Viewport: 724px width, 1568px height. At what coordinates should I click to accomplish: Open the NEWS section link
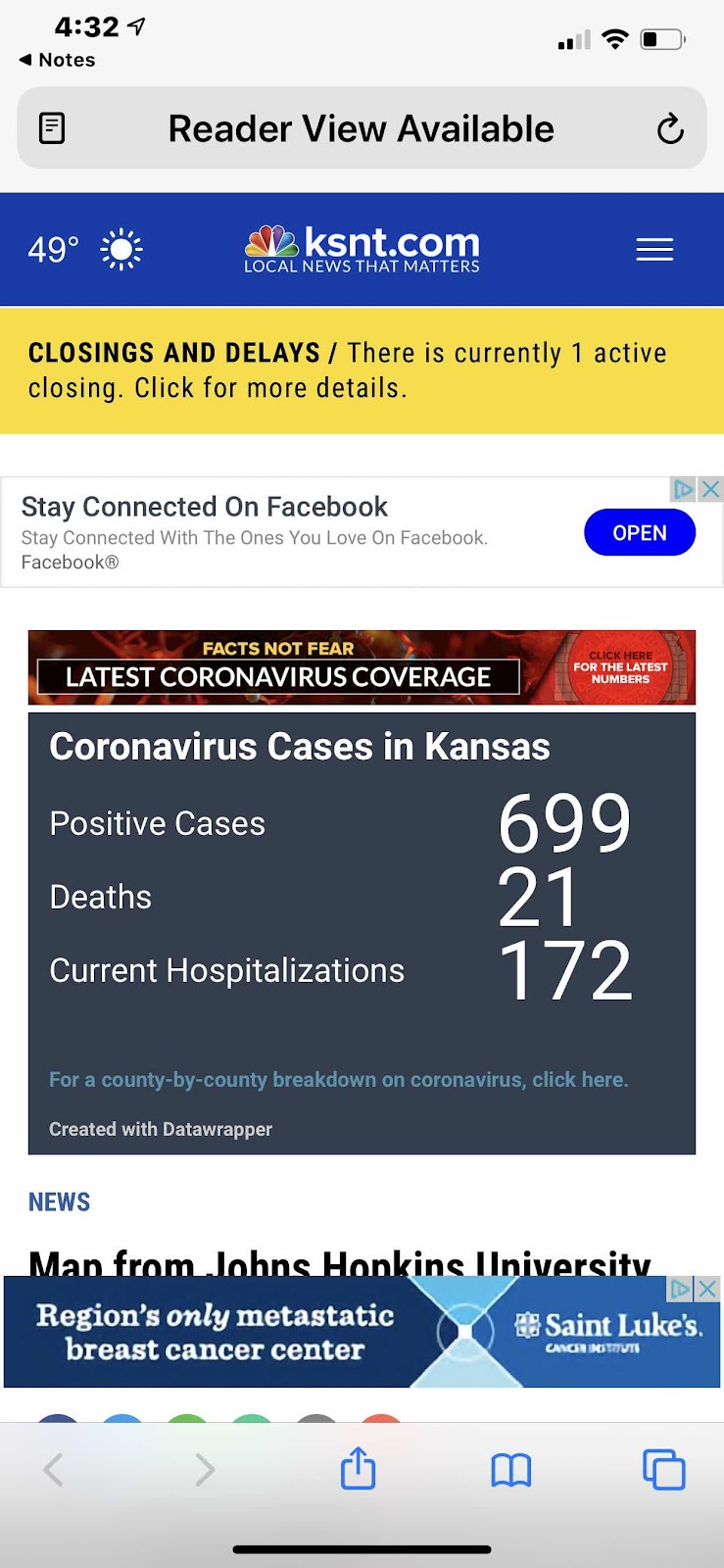pyautogui.click(x=59, y=1202)
